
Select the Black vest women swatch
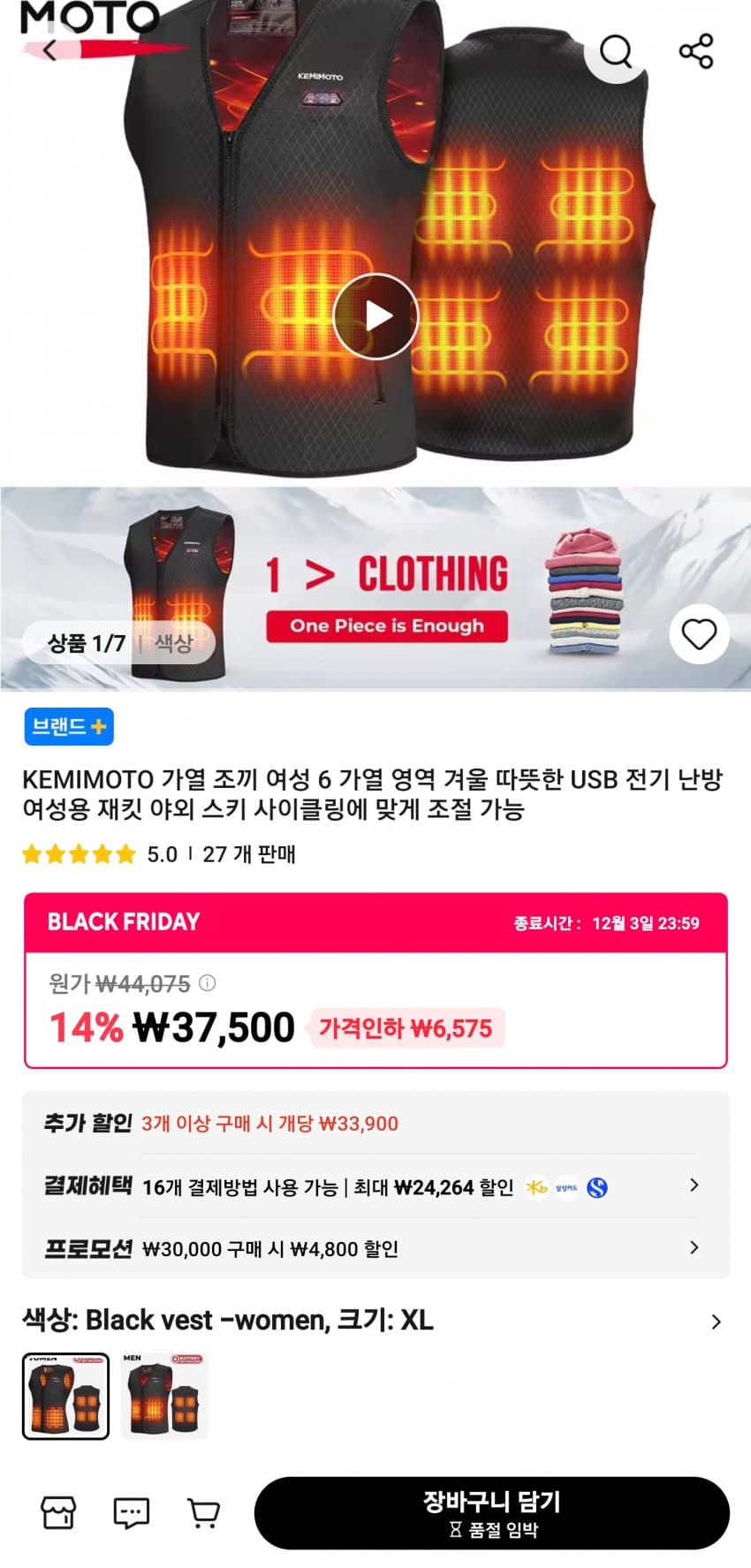tap(65, 1397)
